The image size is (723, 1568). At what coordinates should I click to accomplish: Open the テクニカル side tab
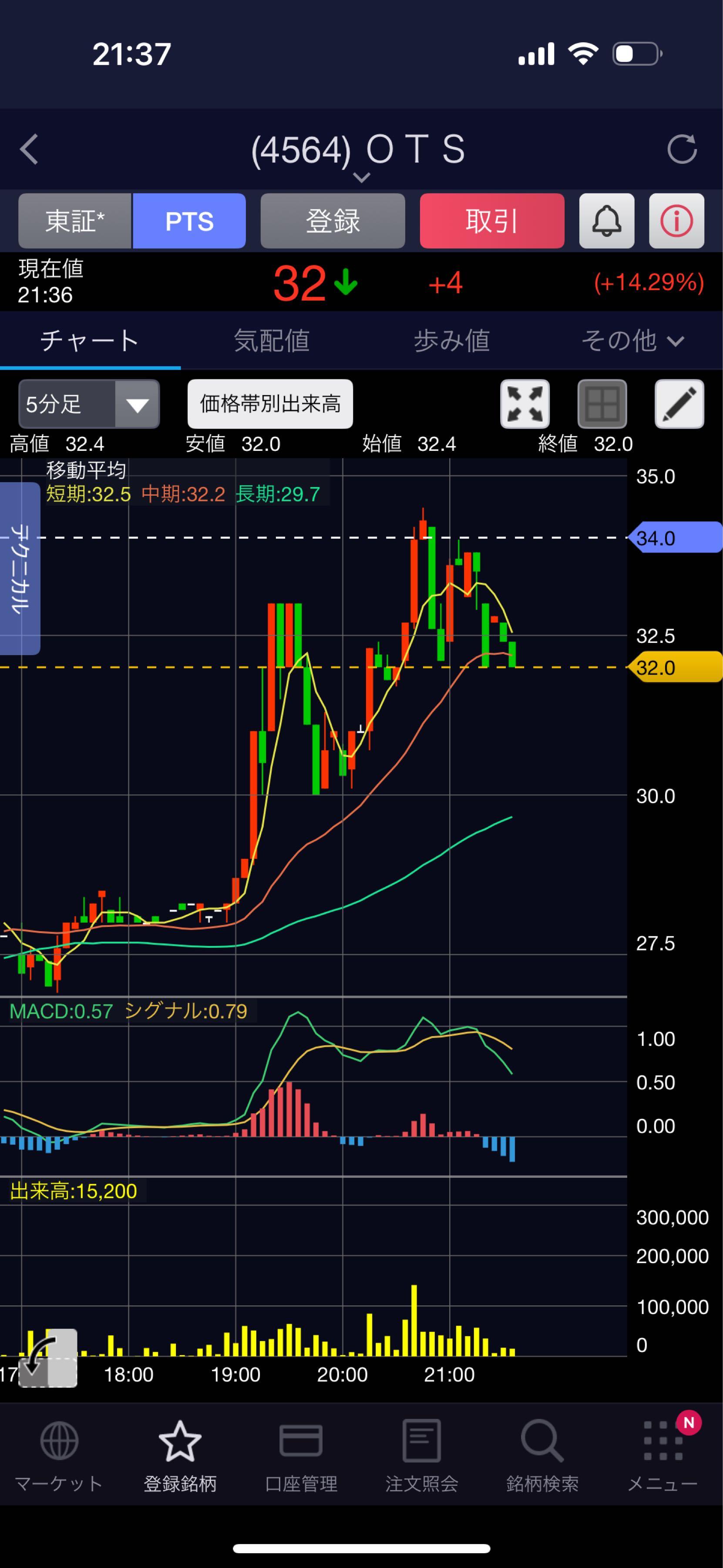pyautogui.click(x=20, y=568)
